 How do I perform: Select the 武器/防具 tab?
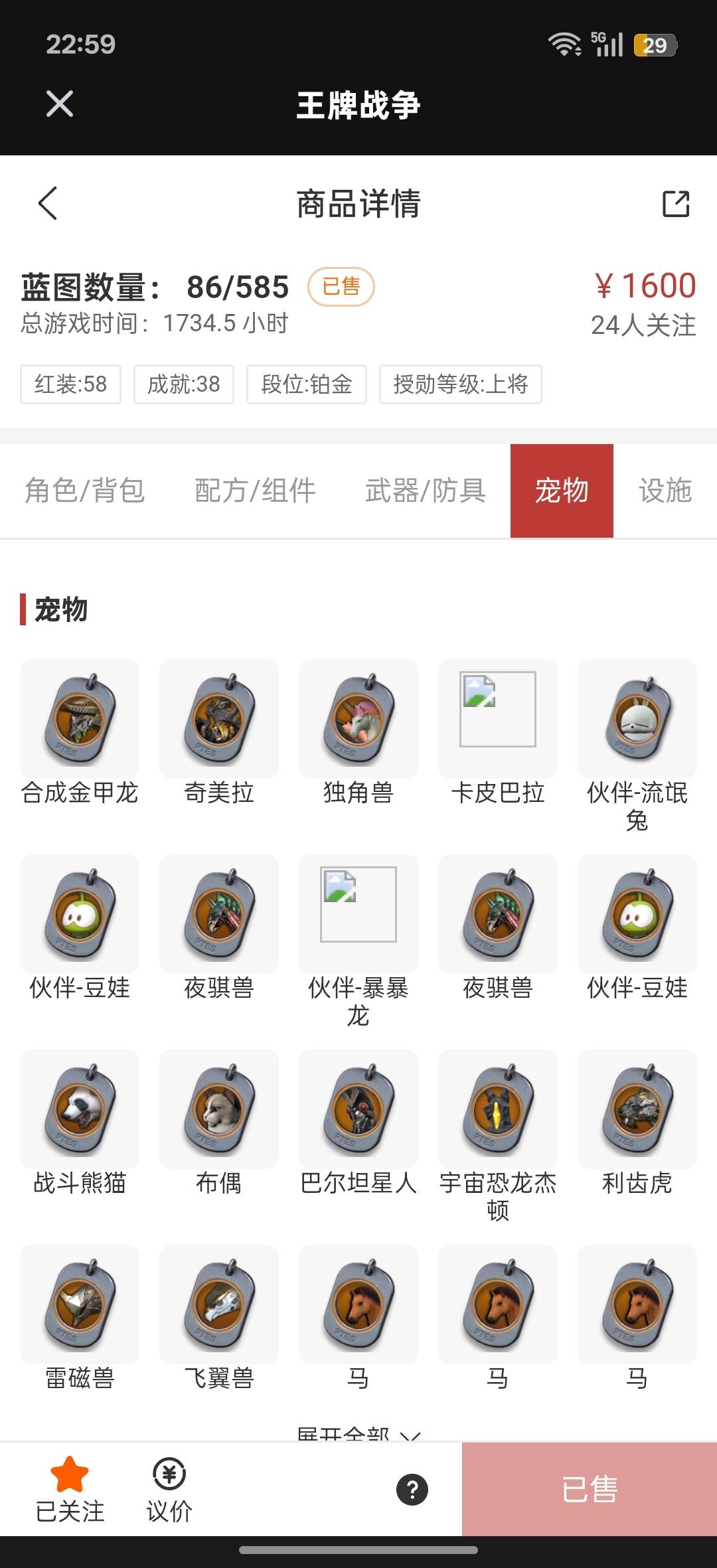point(426,491)
